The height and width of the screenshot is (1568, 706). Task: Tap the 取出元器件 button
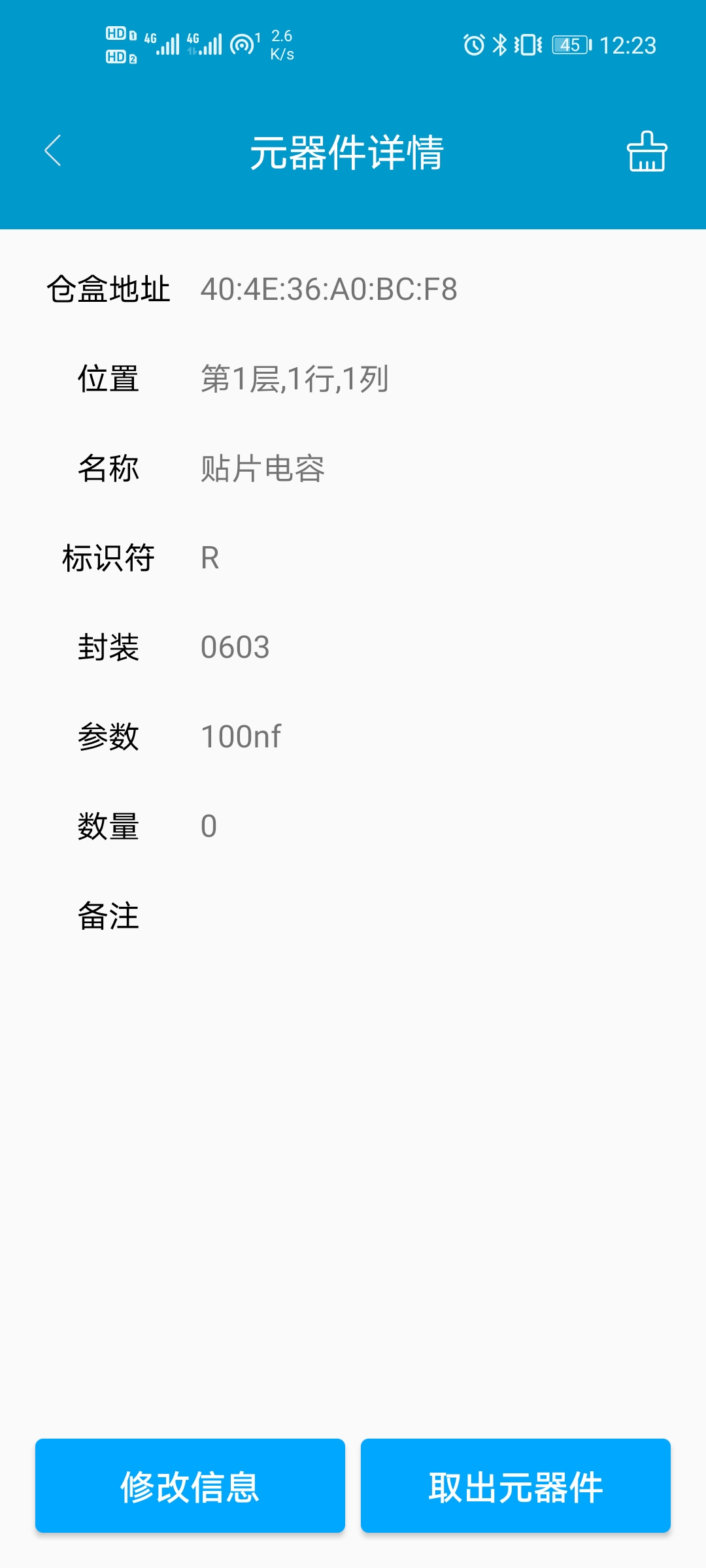click(x=515, y=1486)
